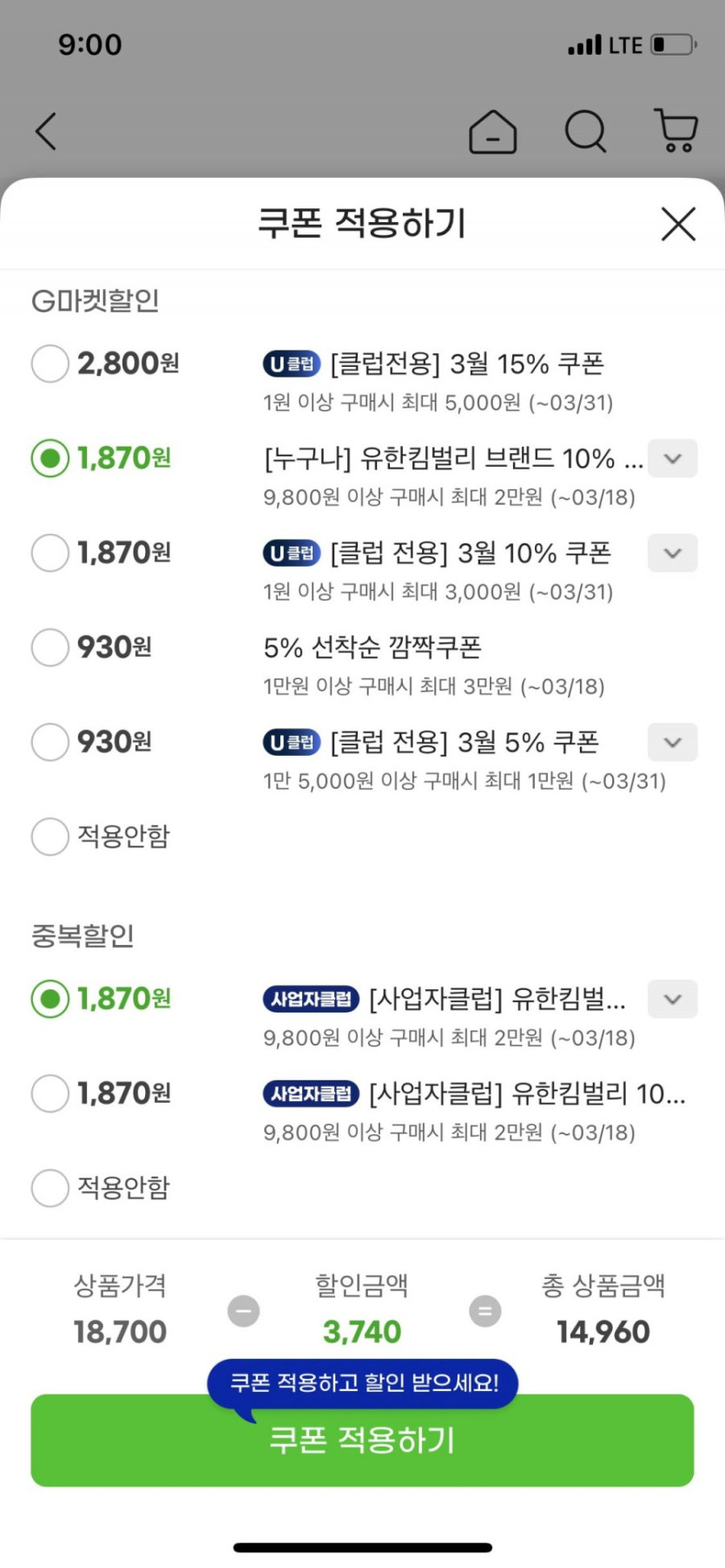This screenshot has width=725, height=1568.
Task: Expand details of club 3월 10% coupon
Action: 673,553
